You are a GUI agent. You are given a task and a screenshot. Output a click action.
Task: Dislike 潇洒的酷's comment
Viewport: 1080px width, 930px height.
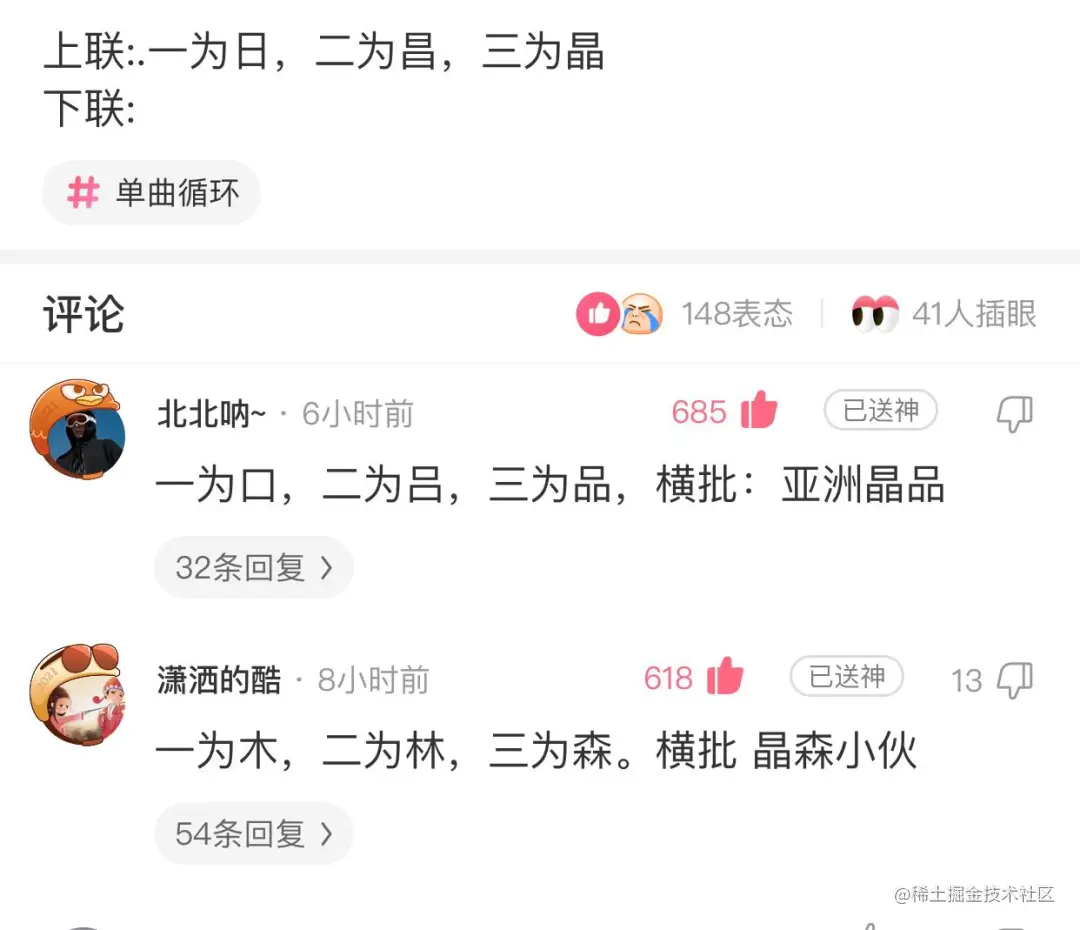pos(1014,680)
